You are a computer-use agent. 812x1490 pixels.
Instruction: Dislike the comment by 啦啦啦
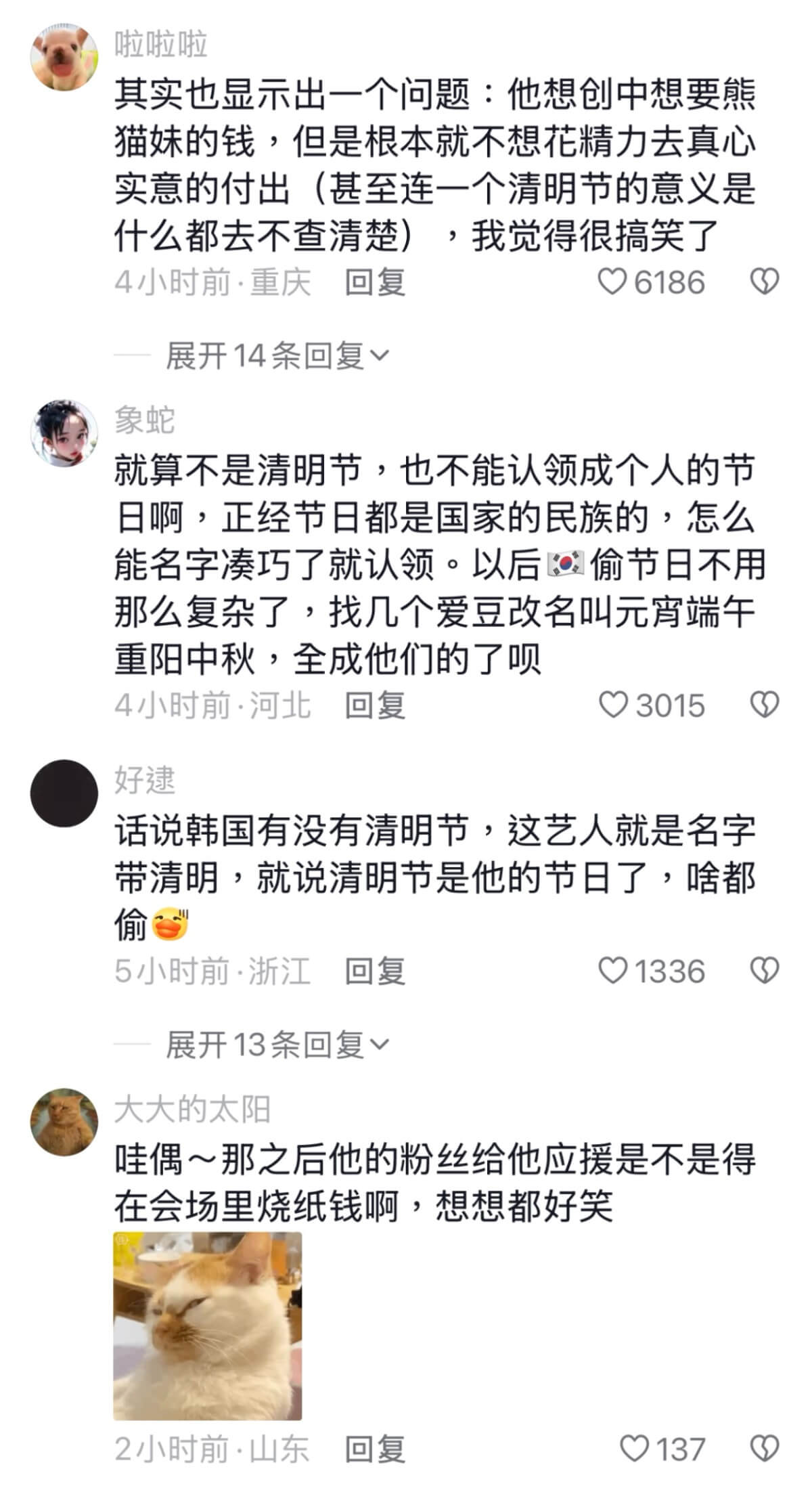click(x=765, y=282)
